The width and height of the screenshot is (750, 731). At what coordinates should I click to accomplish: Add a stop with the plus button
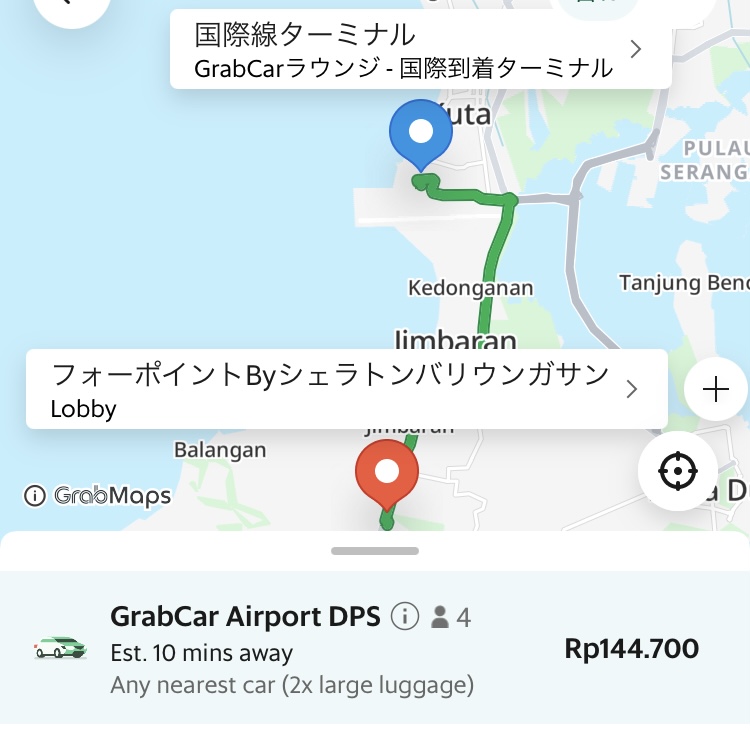(716, 389)
